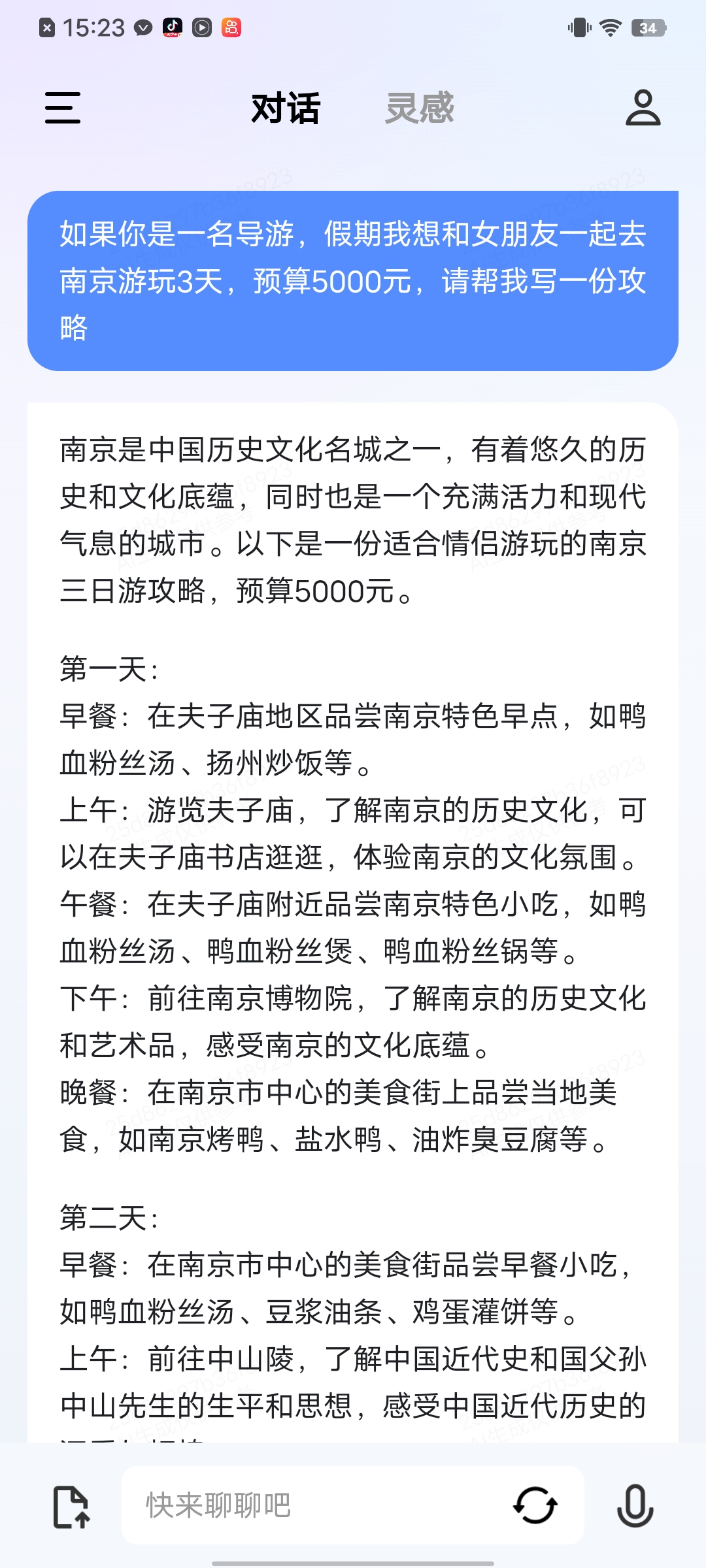This screenshot has width=706, height=1568.
Task: Open the hamburger drawer menu
Action: (x=63, y=108)
